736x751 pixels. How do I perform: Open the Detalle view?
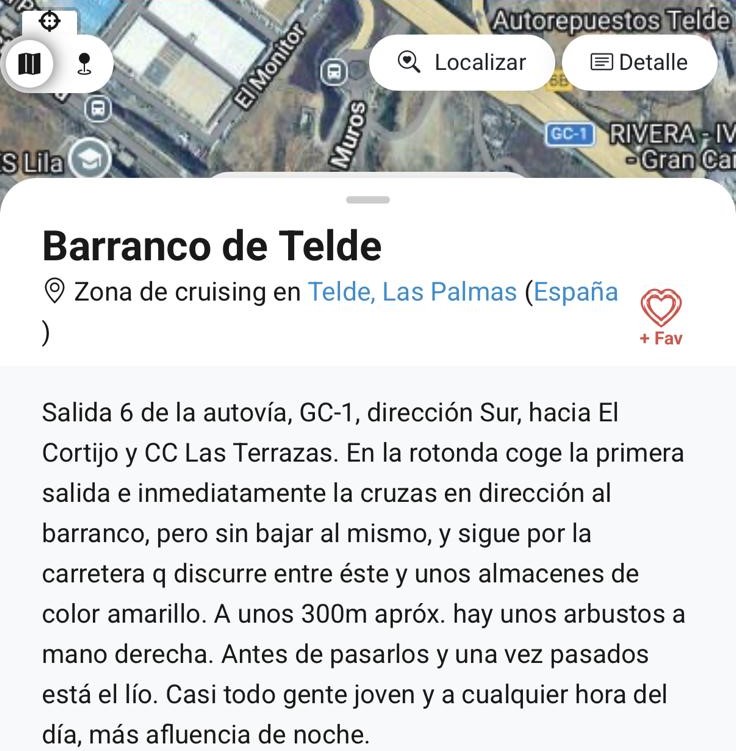point(639,62)
